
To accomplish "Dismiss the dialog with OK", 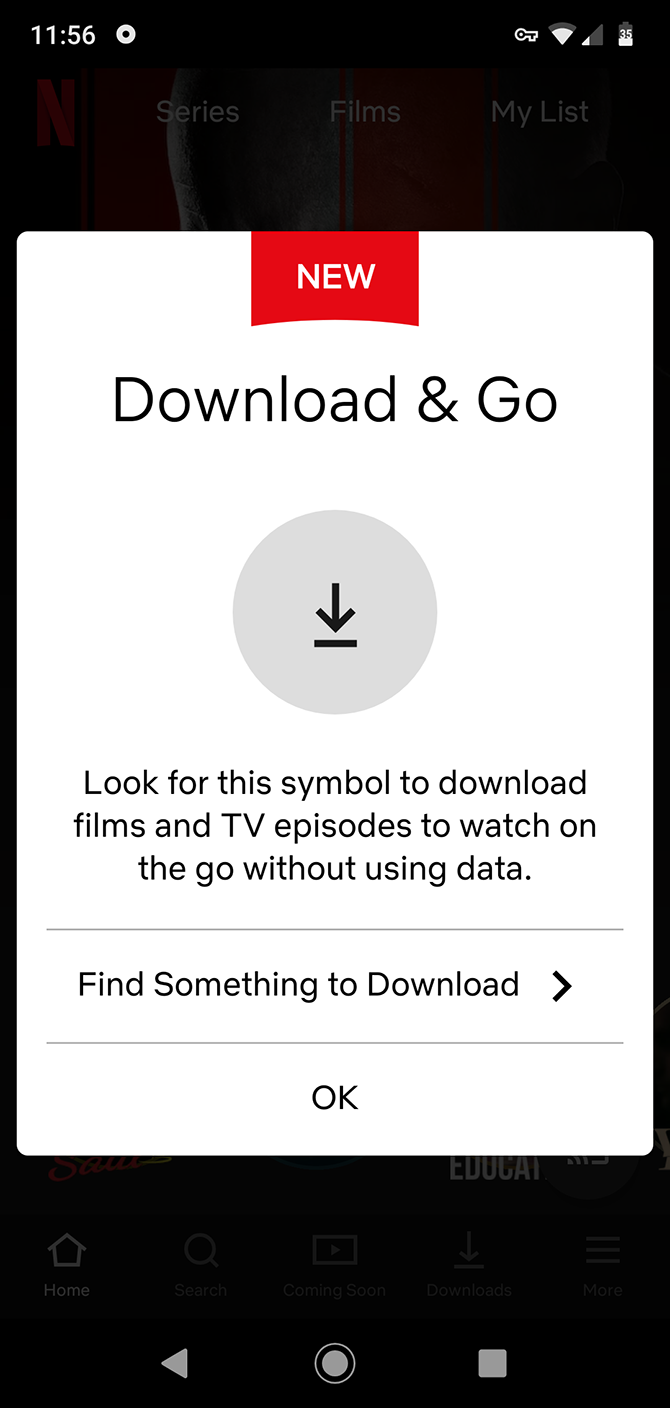I will (x=334, y=1097).
